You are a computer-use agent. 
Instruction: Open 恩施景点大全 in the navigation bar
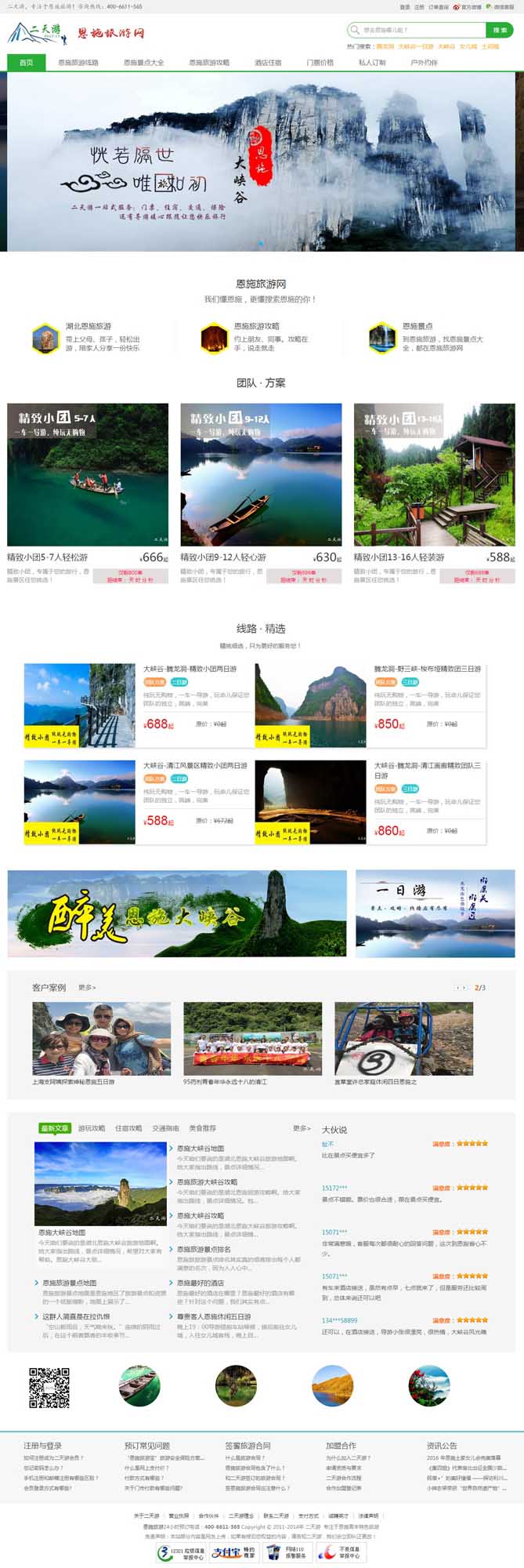(144, 63)
